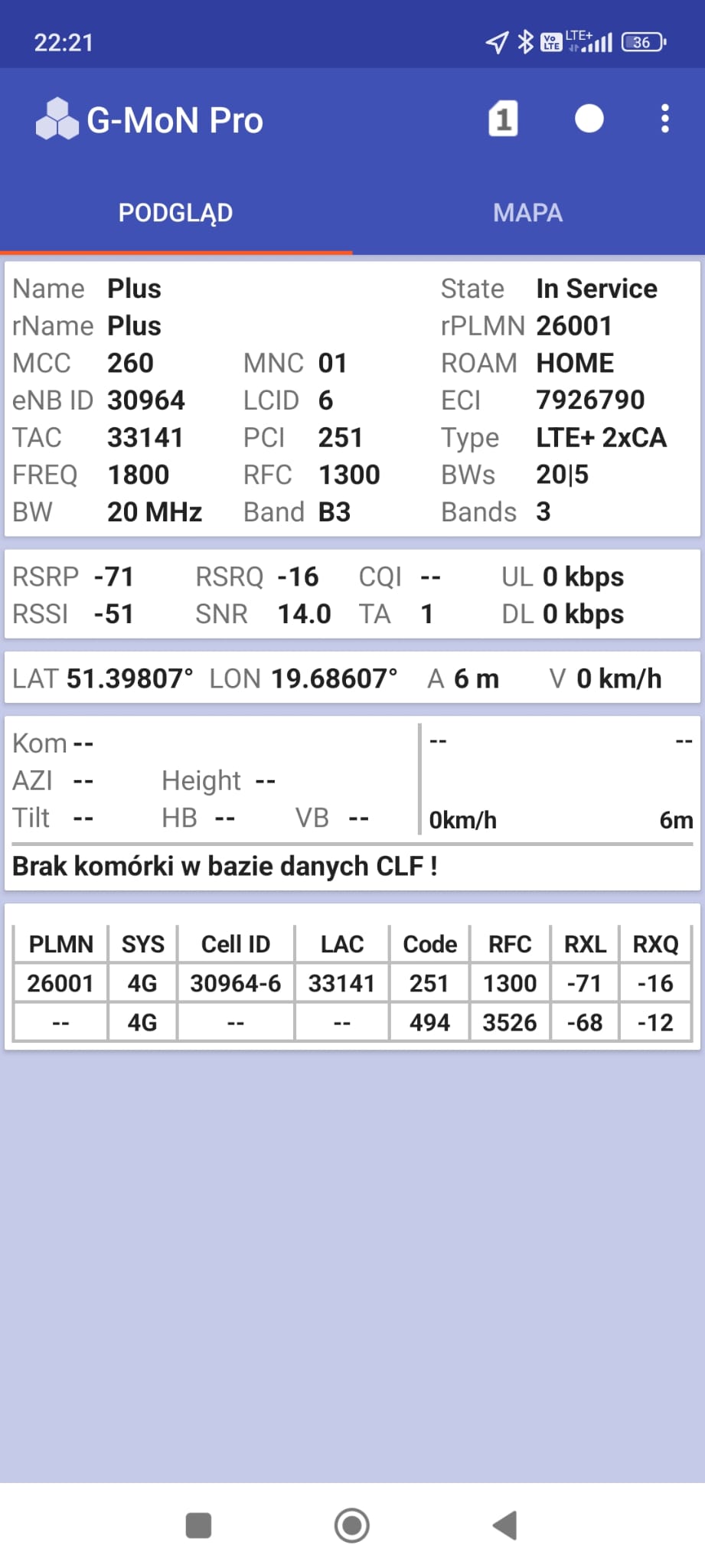The image size is (705, 1568).
Task: Select the PODGLĄD tab
Action: point(175,213)
